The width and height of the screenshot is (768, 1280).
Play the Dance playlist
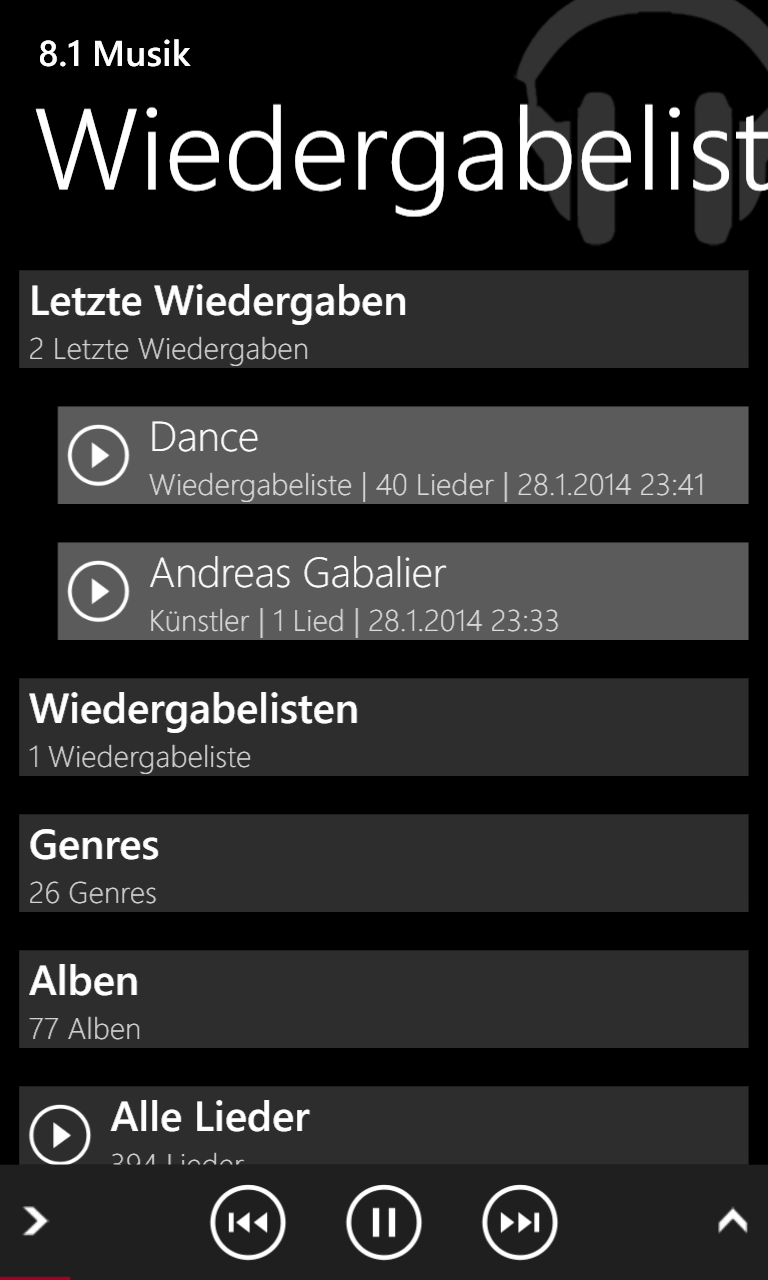point(98,455)
